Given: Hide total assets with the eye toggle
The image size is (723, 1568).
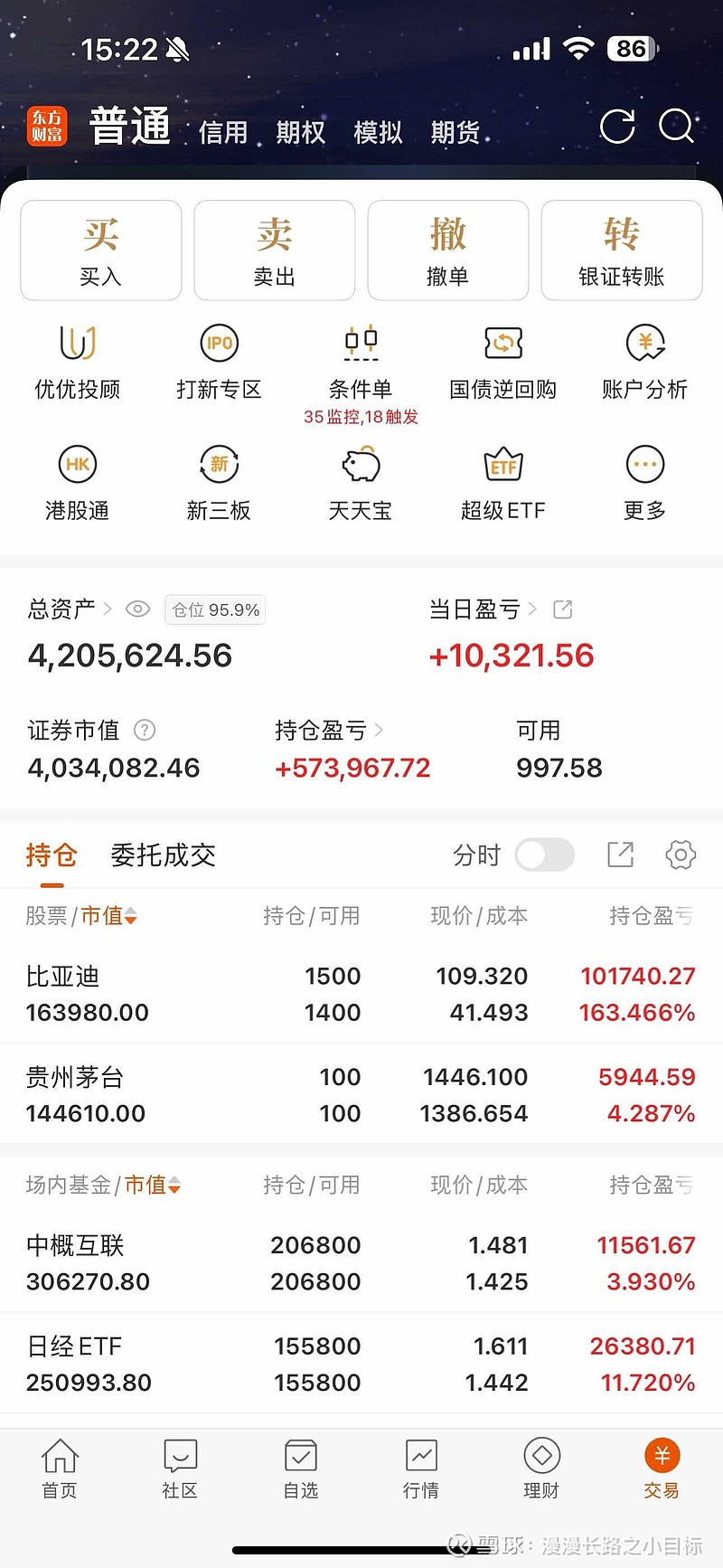Looking at the screenshot, I should 137,609.
